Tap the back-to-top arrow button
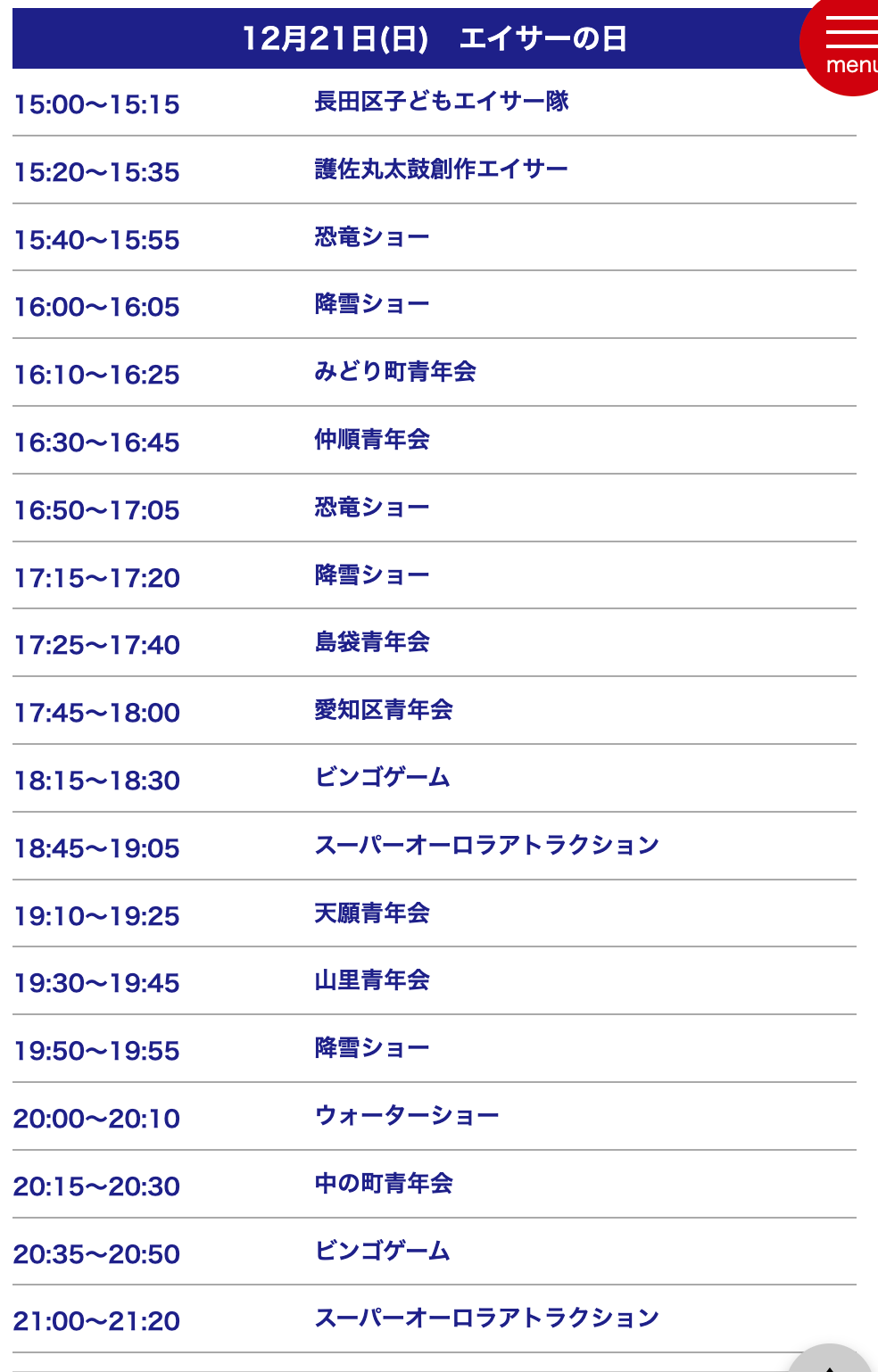 pyautogui.click(x=832, y=1361)
